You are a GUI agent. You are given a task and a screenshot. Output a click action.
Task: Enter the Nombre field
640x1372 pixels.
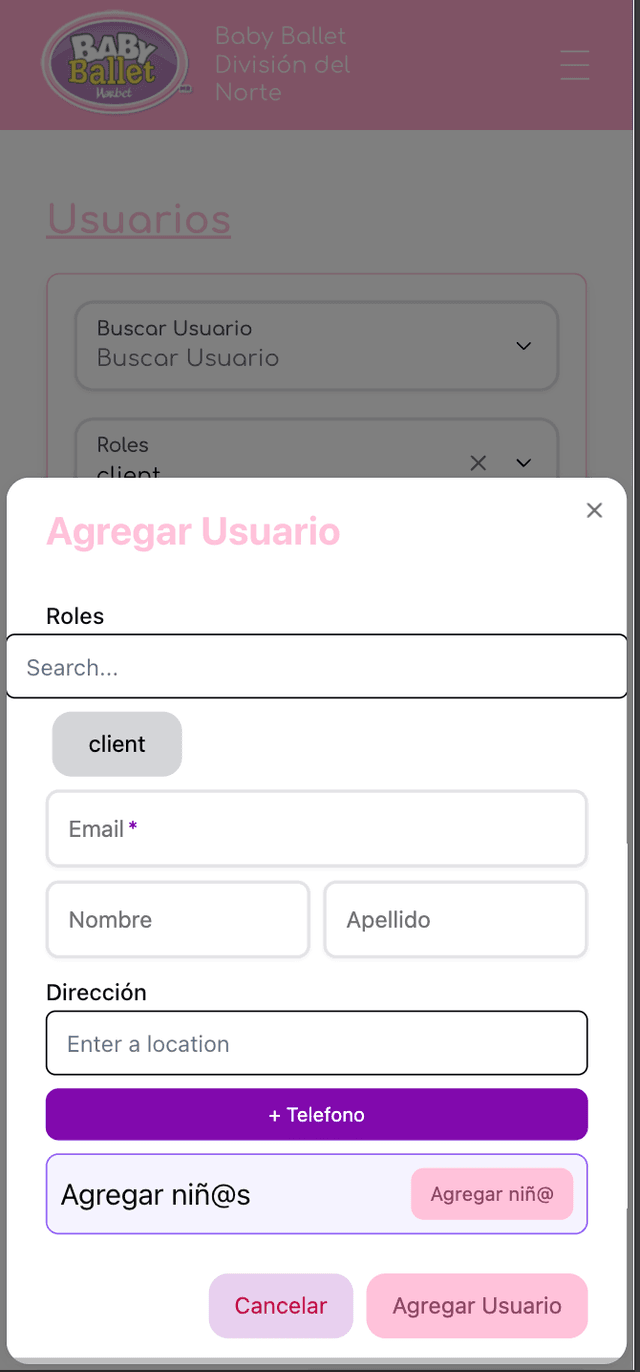click(x=178, y=920)
